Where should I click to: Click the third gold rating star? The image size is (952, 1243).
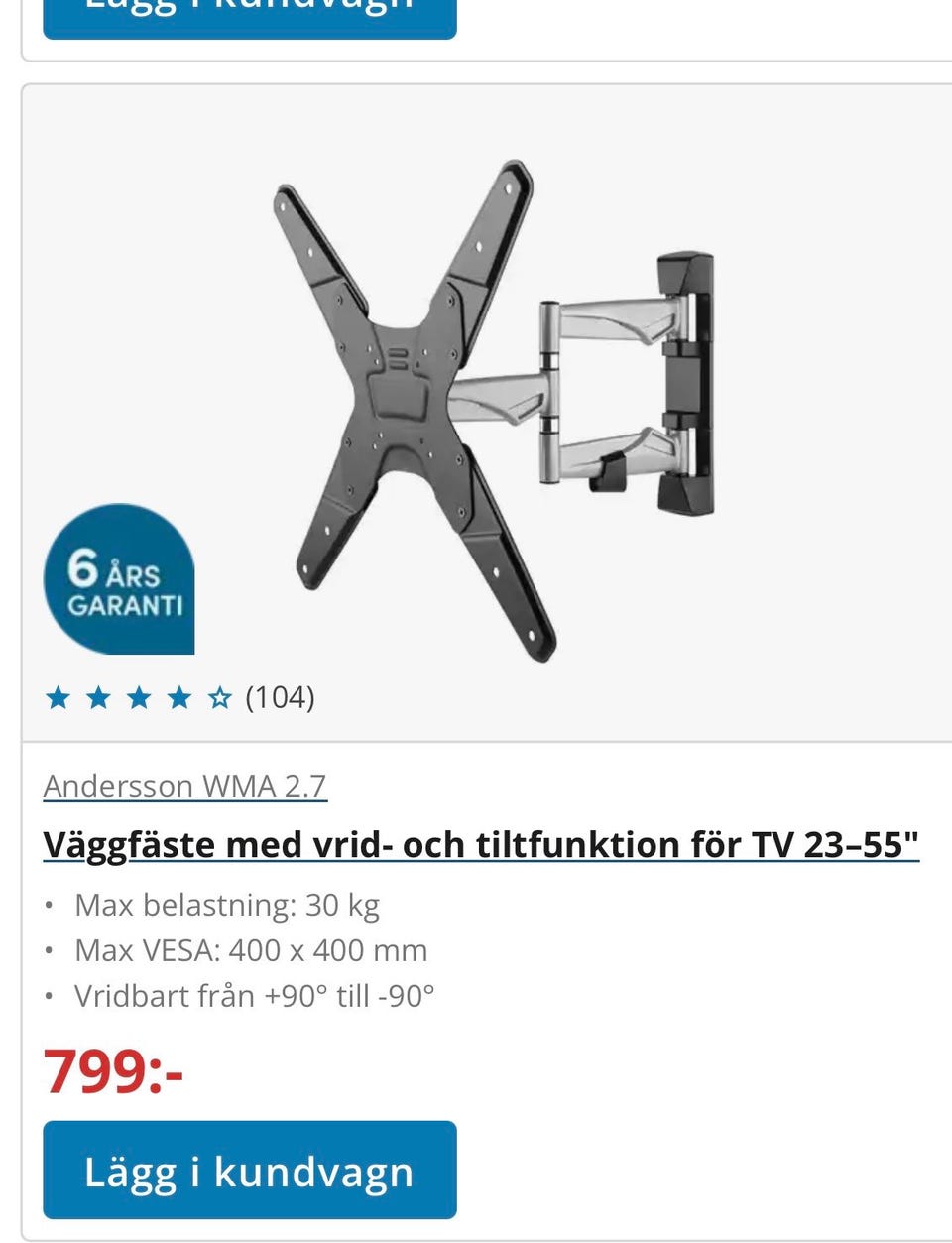137,697
